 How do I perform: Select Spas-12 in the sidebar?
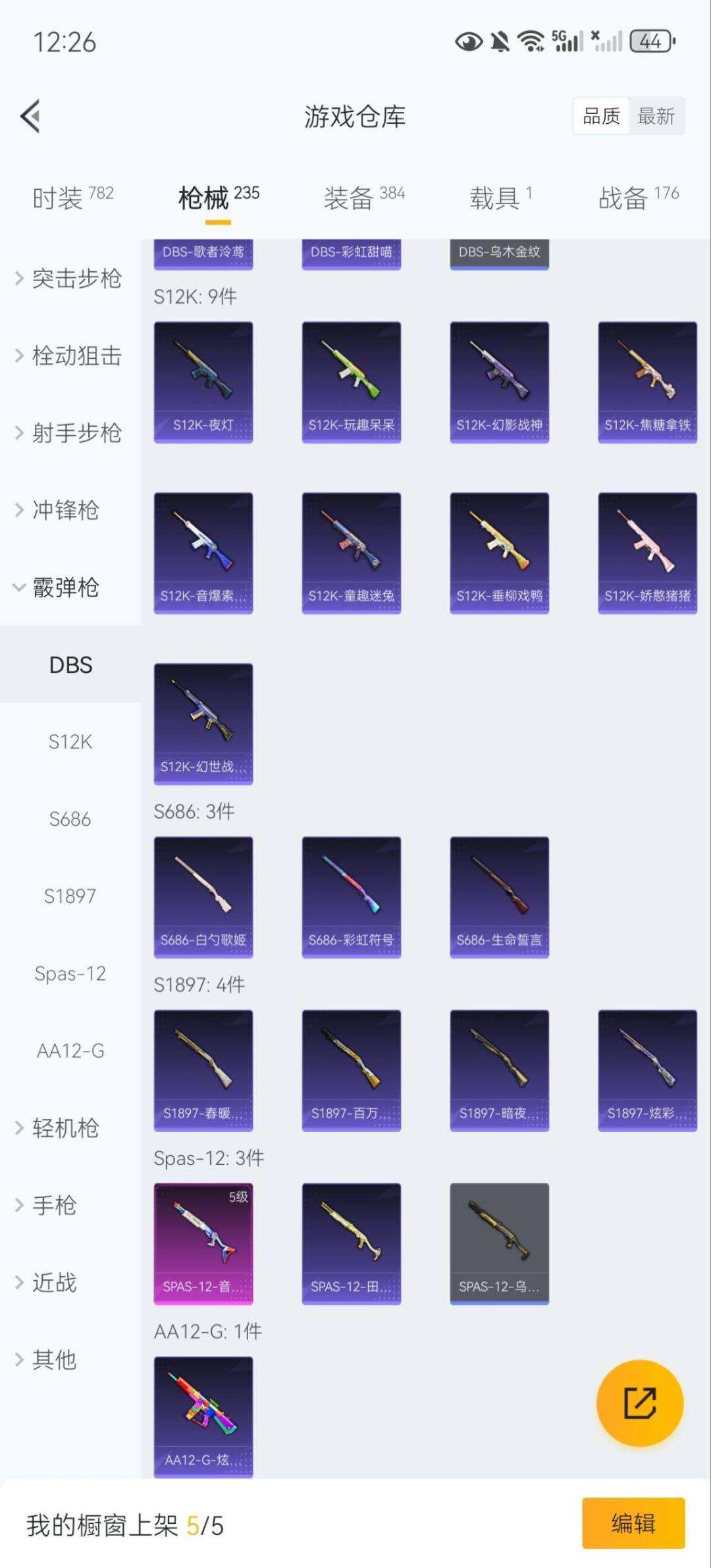(x=70, y=973)
